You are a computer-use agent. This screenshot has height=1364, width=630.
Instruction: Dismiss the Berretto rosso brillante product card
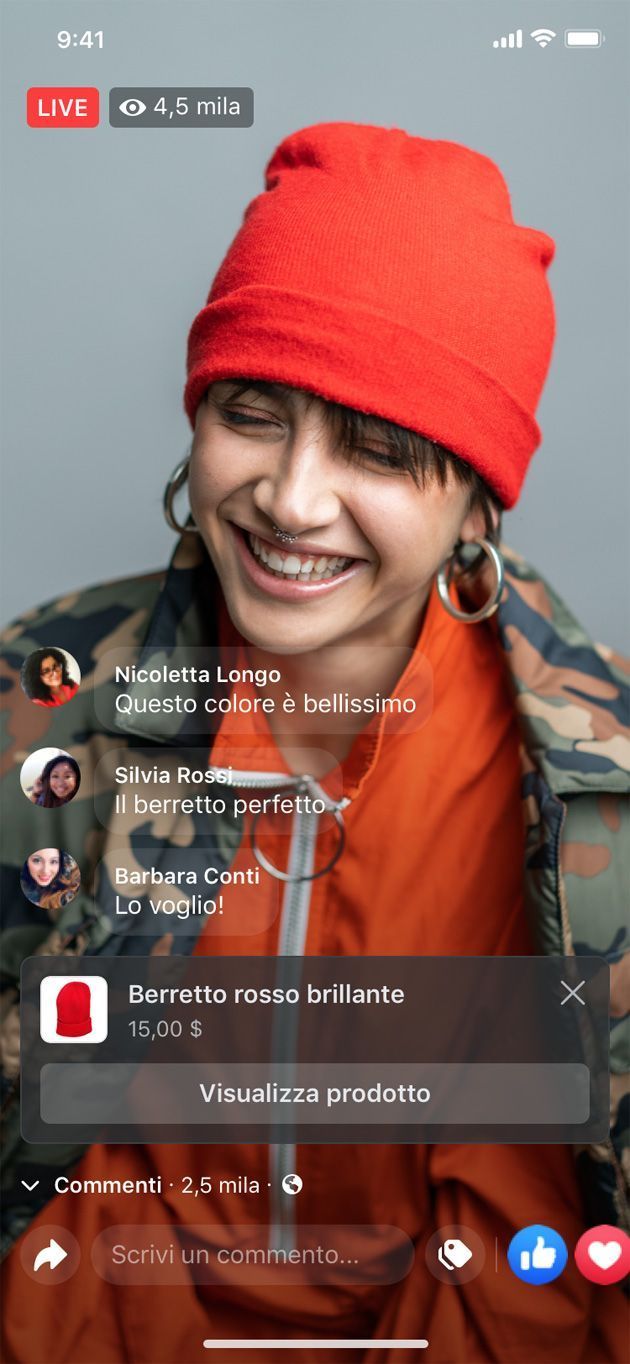click(x=573, y=993)
